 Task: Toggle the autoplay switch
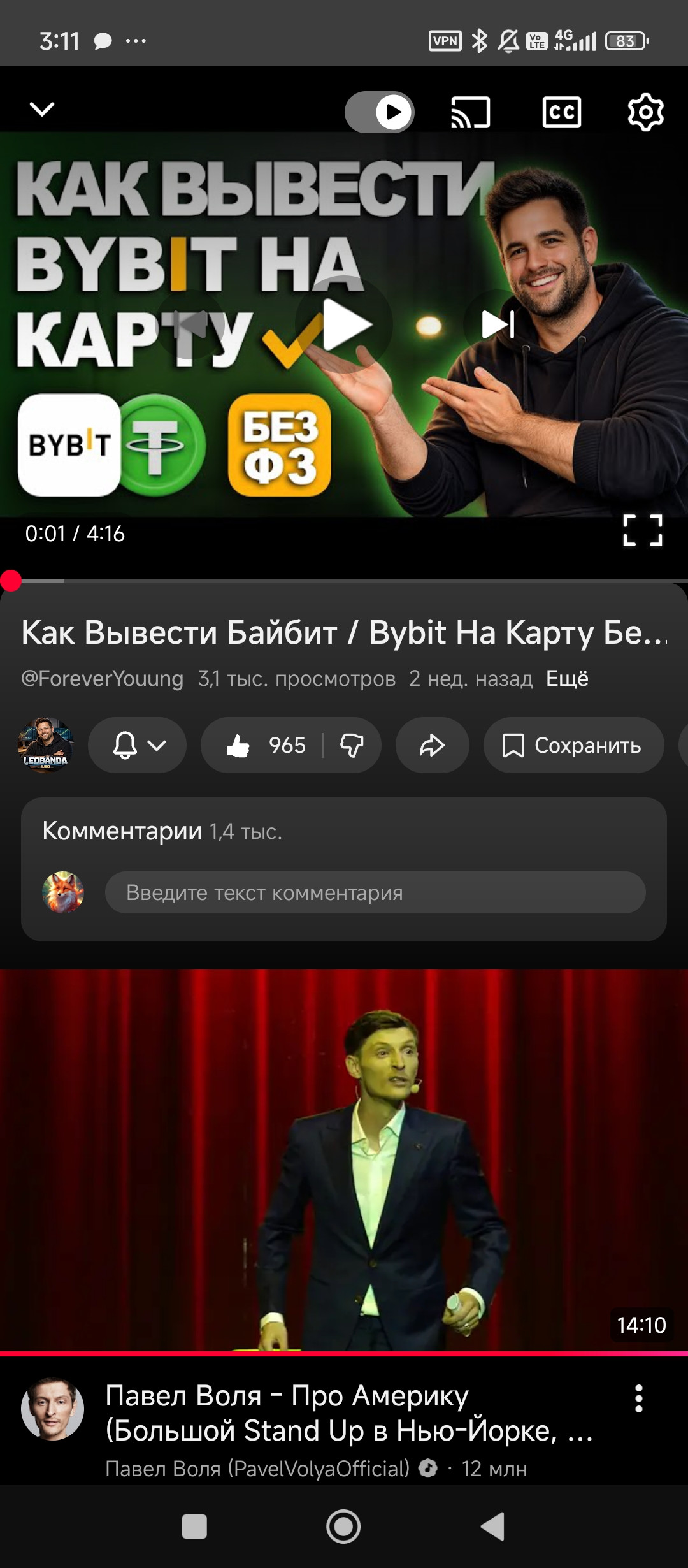pos(380,112)
